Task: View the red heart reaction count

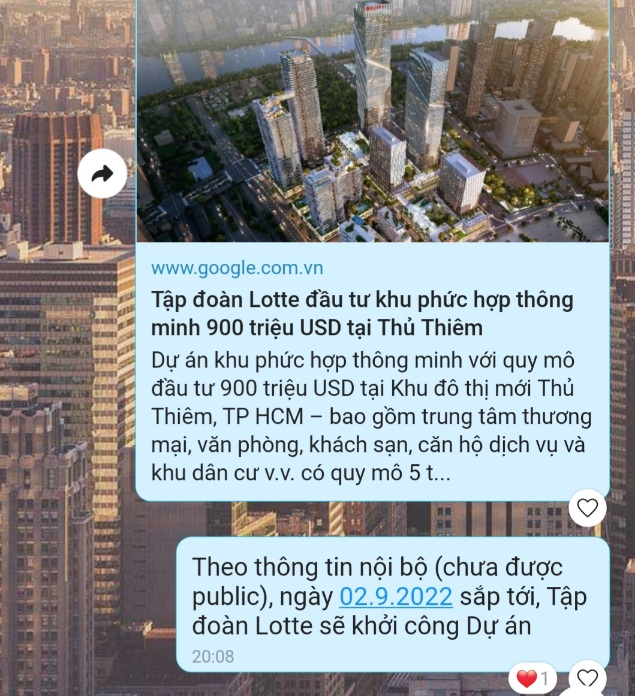Action: coord(535,680)
